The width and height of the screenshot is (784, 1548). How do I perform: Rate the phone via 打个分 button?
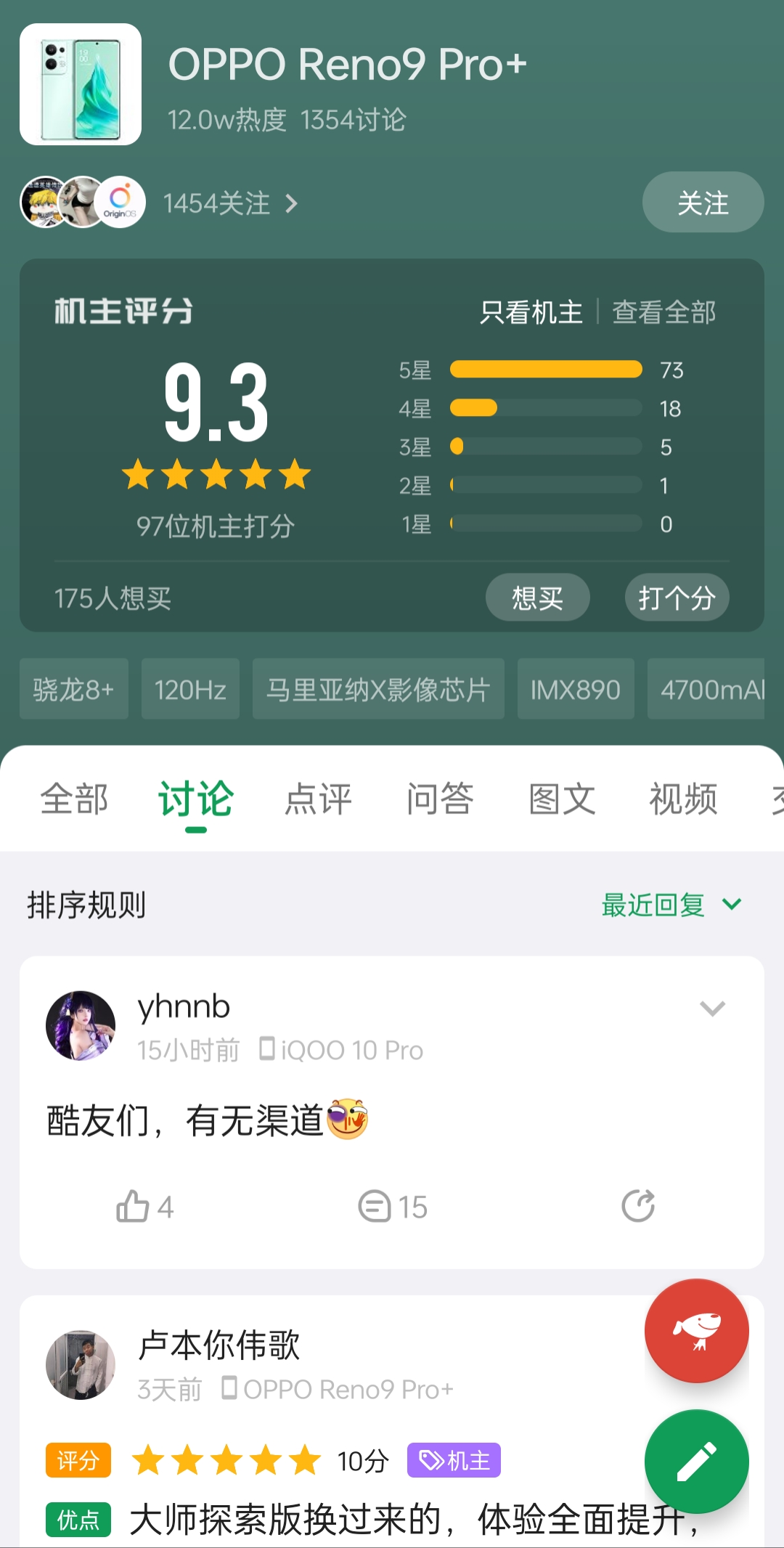coord(676,597)
